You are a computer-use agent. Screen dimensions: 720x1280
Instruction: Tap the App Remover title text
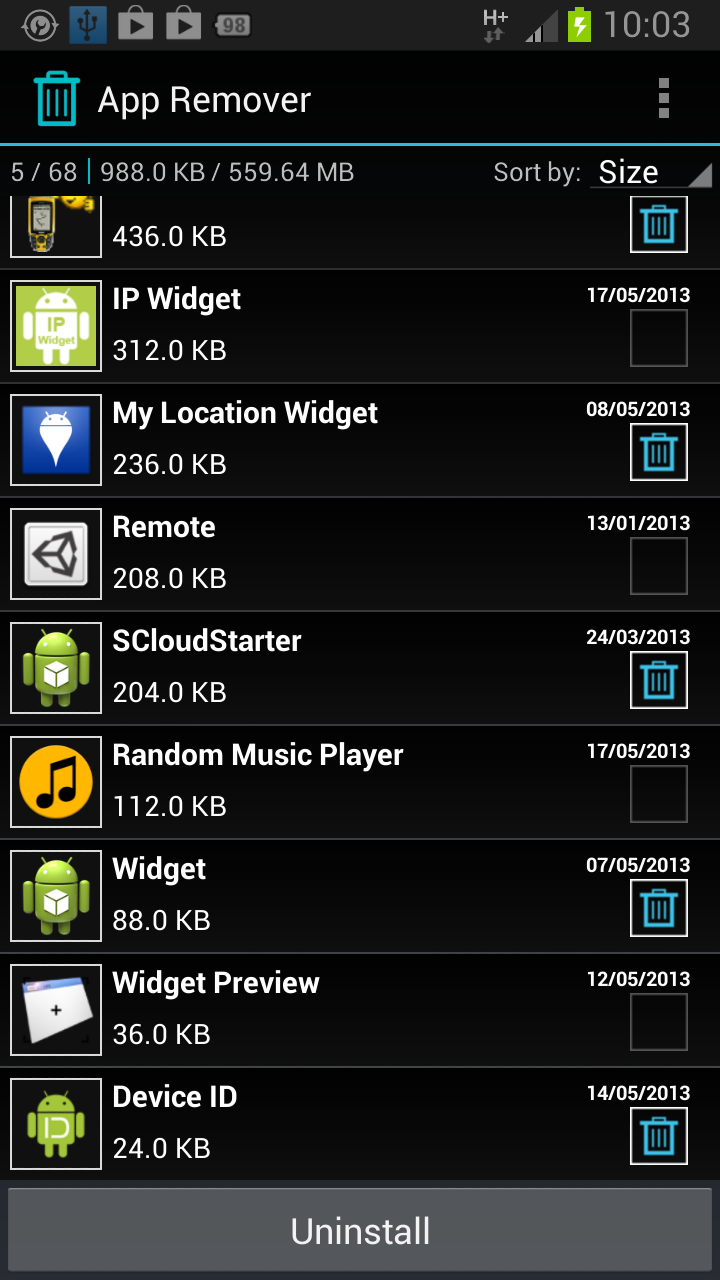point(202,97)
